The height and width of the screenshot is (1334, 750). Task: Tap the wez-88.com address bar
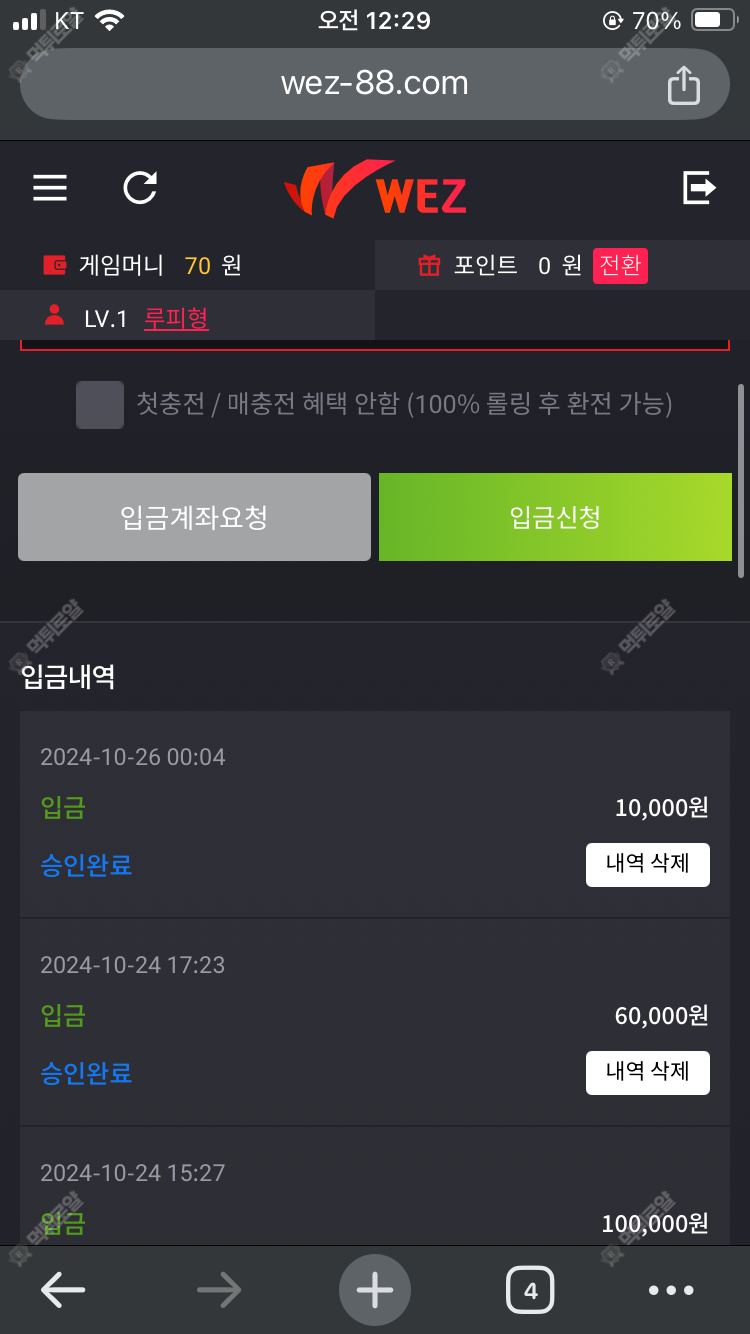(375, 84)
